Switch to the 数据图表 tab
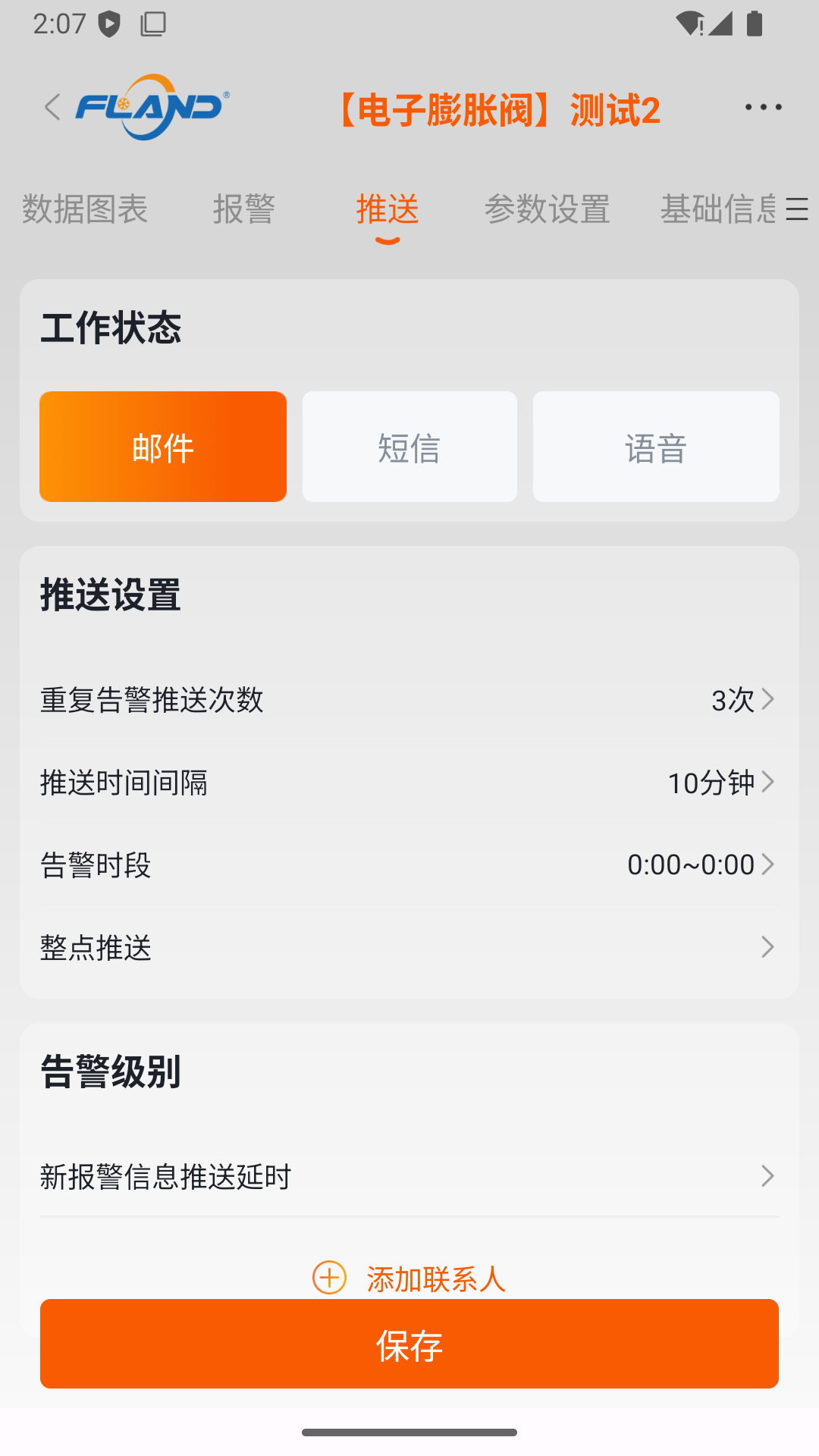819x1456 pixels. [83, 210]
